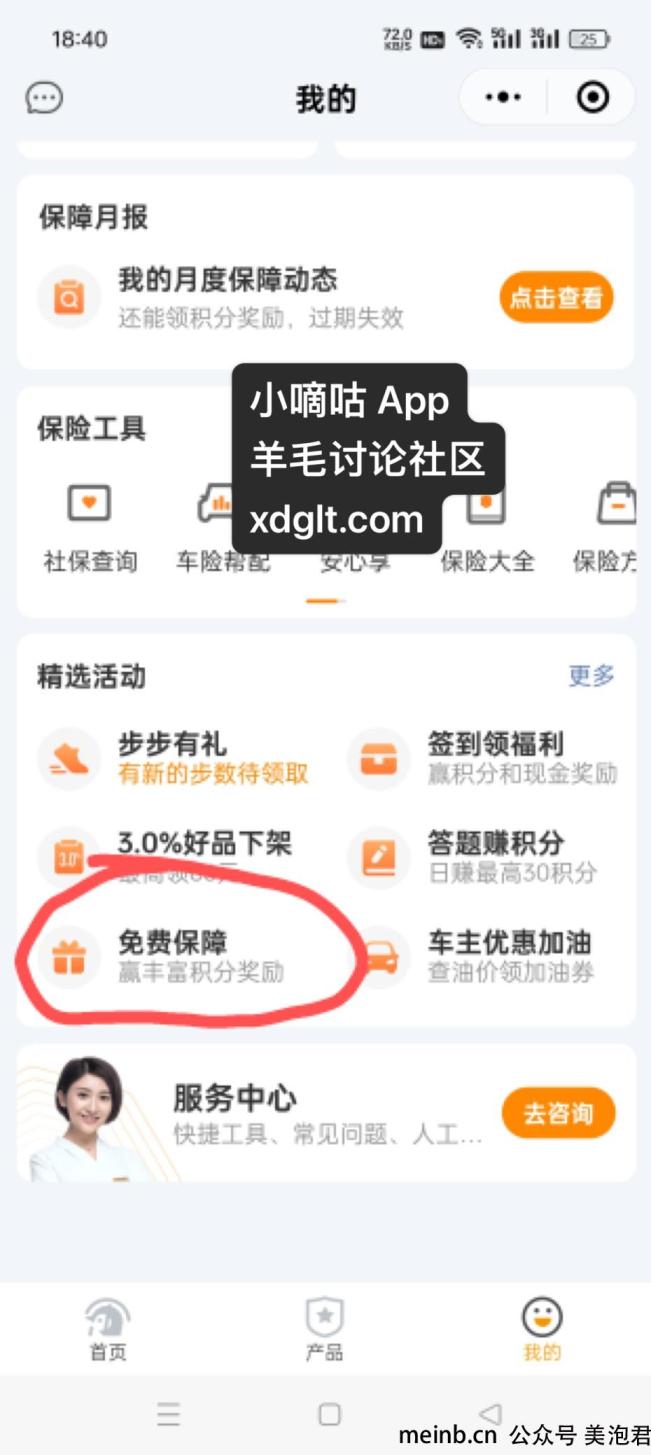Open 步步有礼 step rewards activity
The image size is (651, 1455).
click(175, 758)
